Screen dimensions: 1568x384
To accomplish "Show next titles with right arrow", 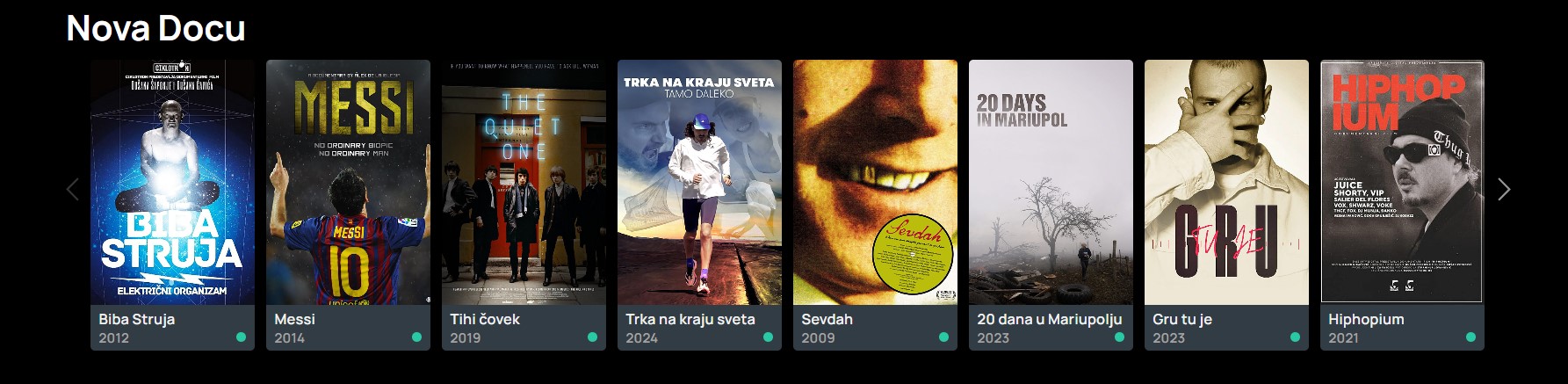I will coord(1504,189).
